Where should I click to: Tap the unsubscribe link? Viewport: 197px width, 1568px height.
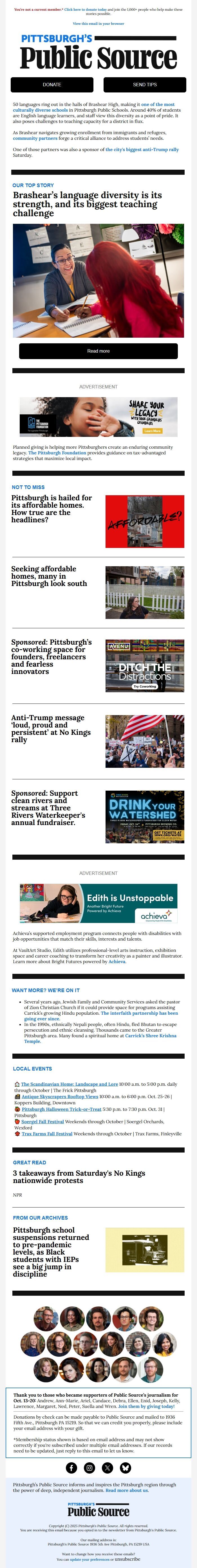(x=128, y=1559)
